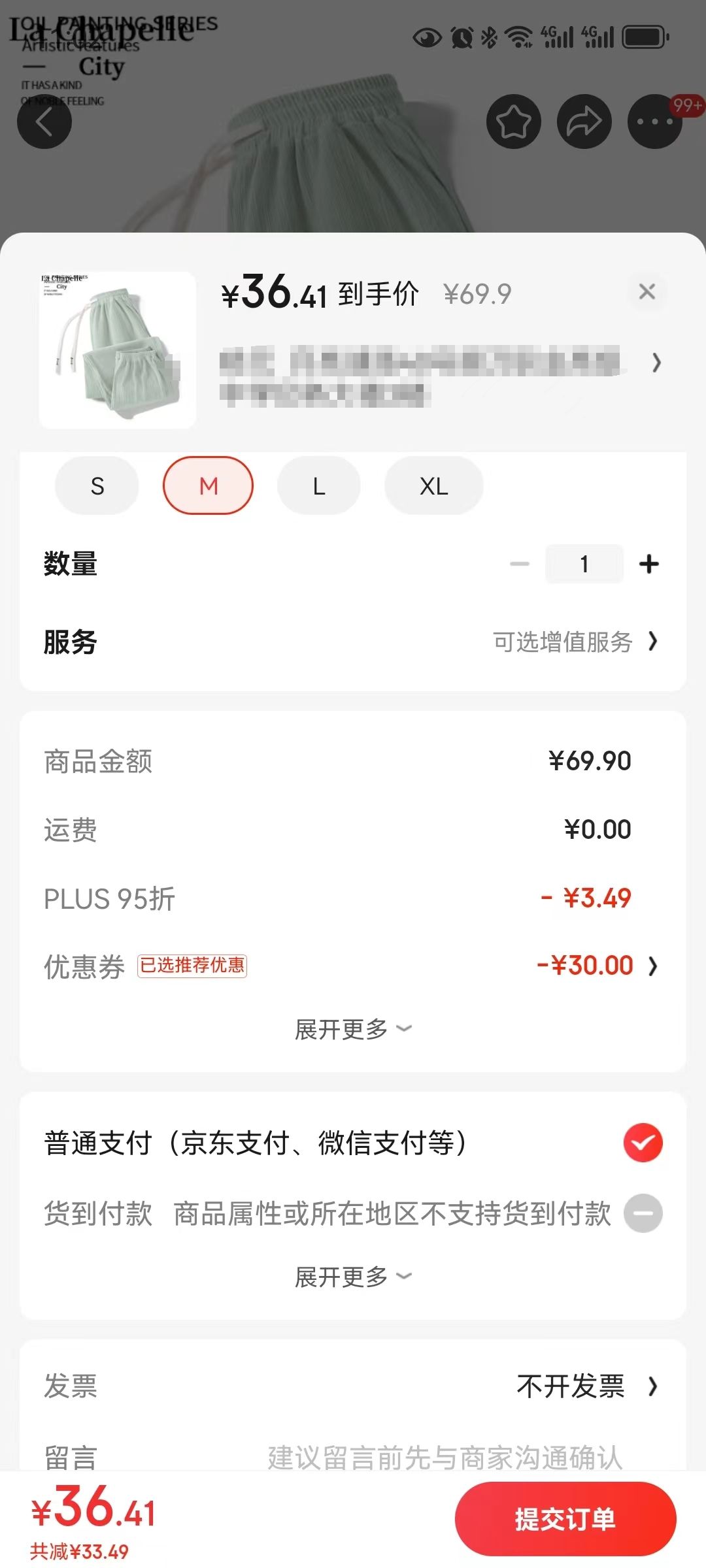The height and width of the screenshot is (1568, 706).
Task: Open 服务 value-added services row
Action: (574, 642)
